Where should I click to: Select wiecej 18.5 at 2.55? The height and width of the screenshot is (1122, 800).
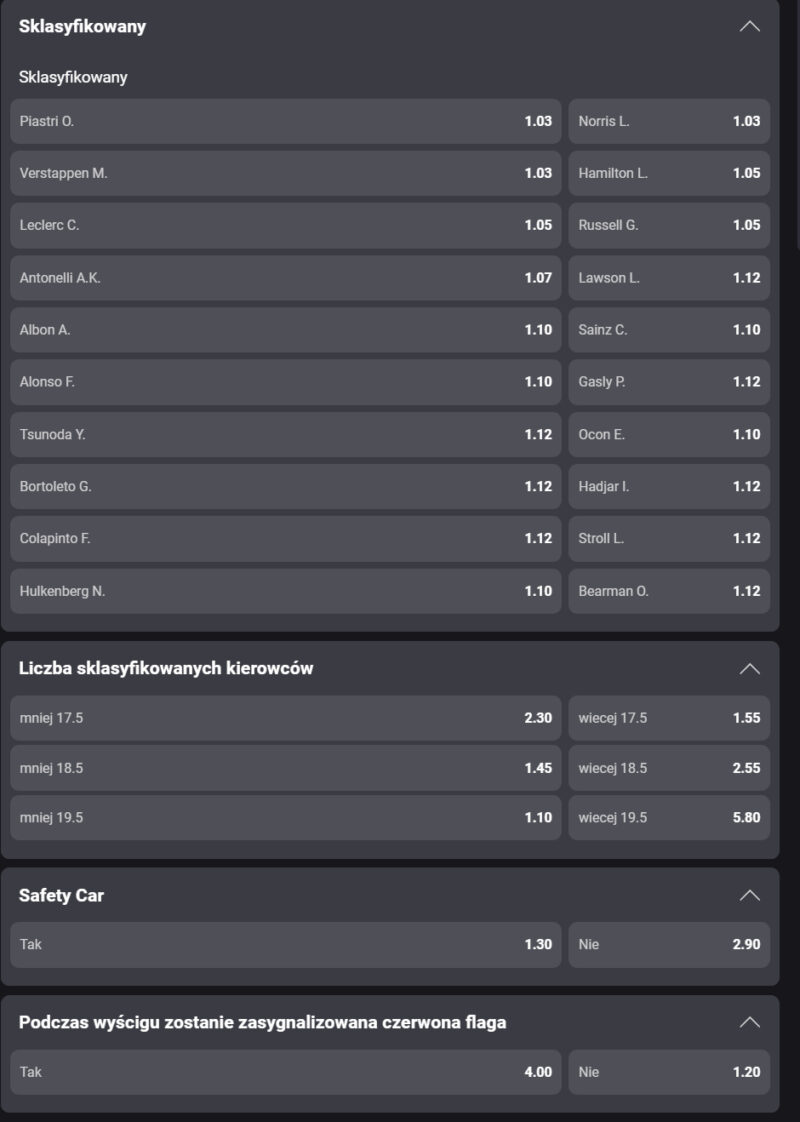pyautogui.click(x=669, y=768)
